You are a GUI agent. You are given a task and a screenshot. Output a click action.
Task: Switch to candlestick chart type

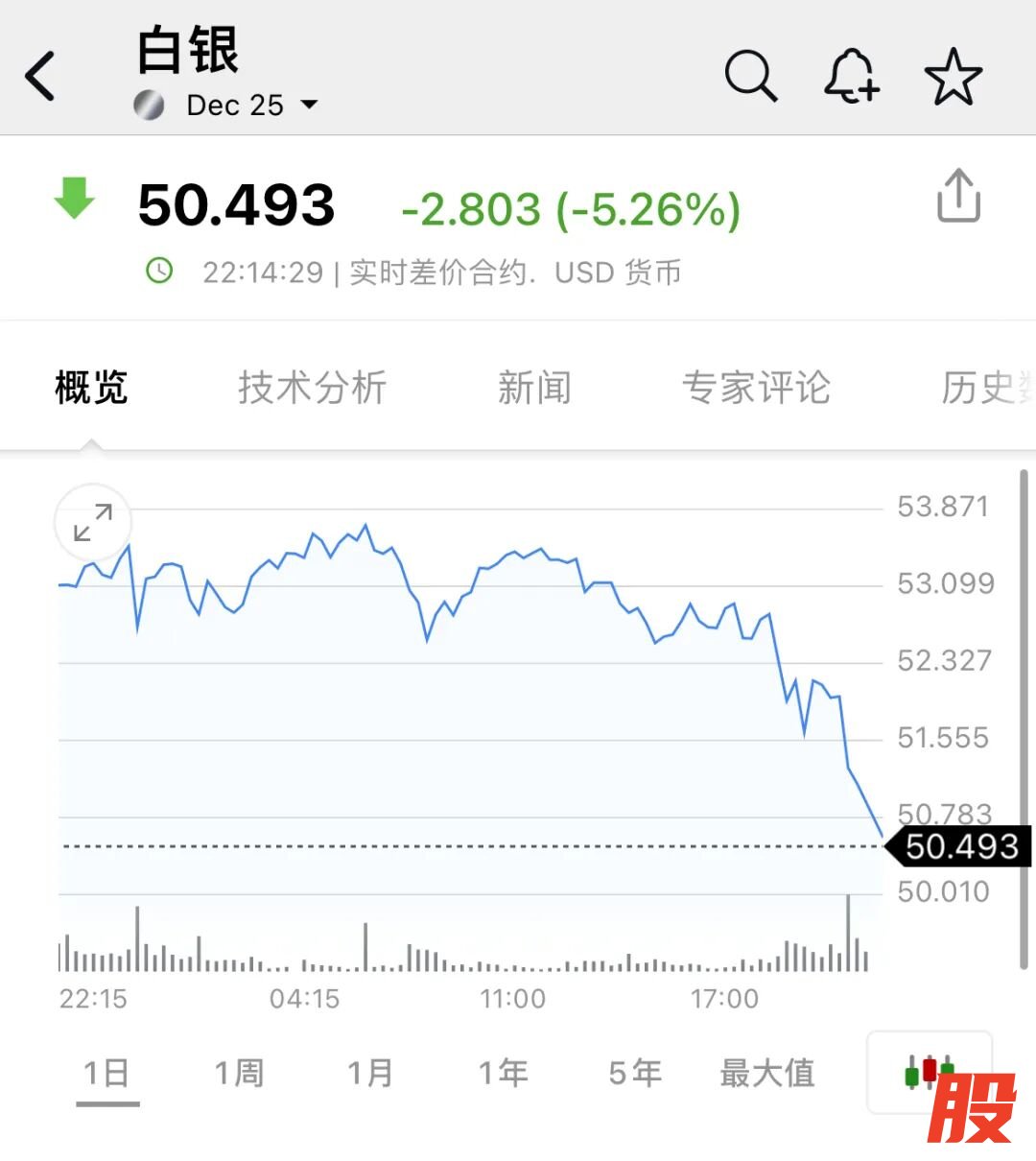click(928, 1072)
